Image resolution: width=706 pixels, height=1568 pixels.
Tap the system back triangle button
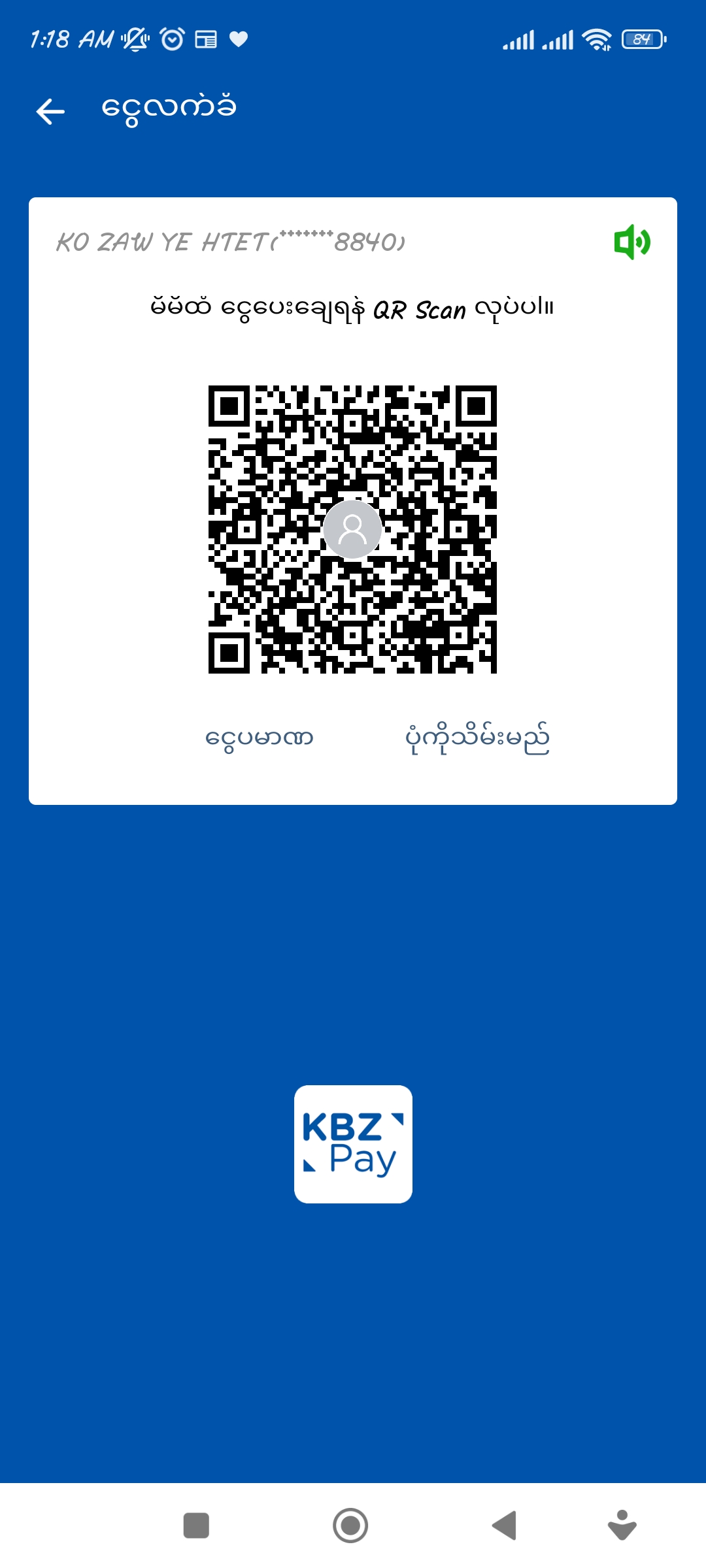pos(504,1526)
